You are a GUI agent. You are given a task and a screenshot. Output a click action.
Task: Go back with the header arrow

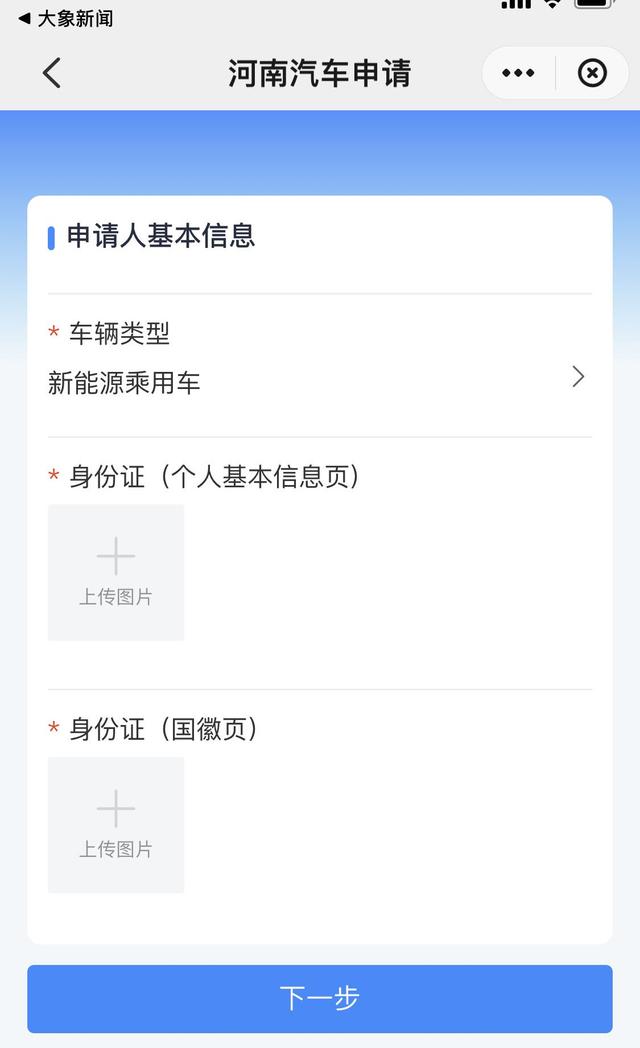pos(51,73)
